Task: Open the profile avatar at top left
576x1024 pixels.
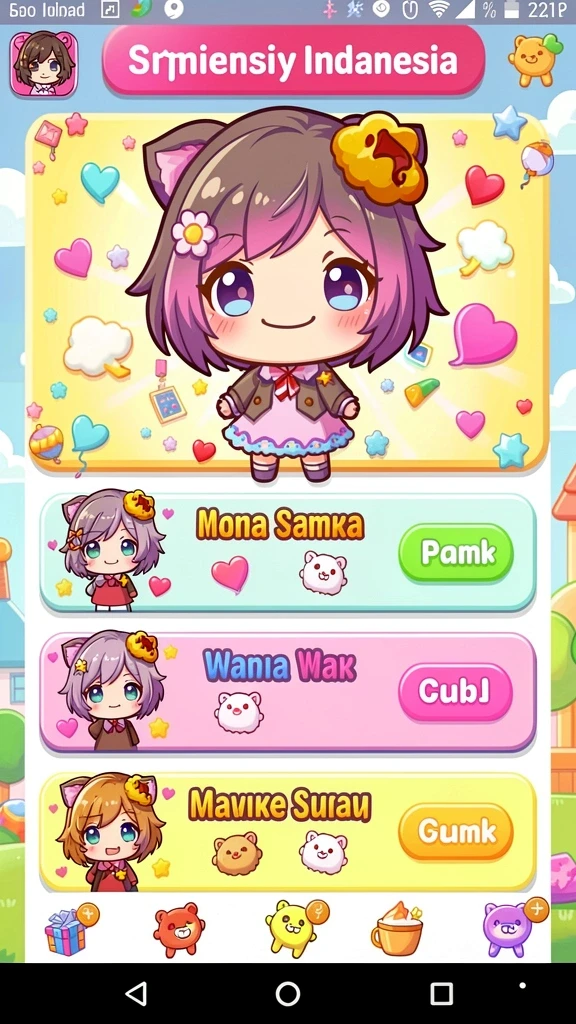Action: (x=44, y=65)
